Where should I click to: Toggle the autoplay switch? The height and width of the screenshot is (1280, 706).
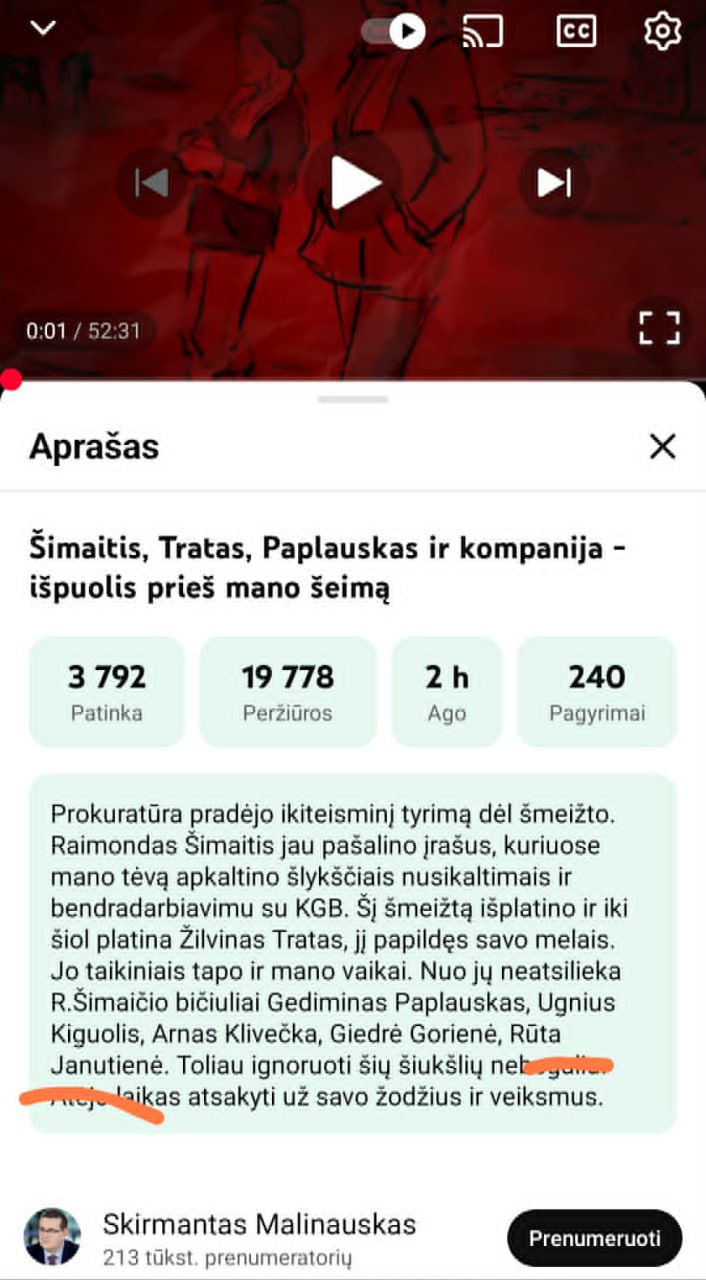pyautogui.click(x=395, y=32)
